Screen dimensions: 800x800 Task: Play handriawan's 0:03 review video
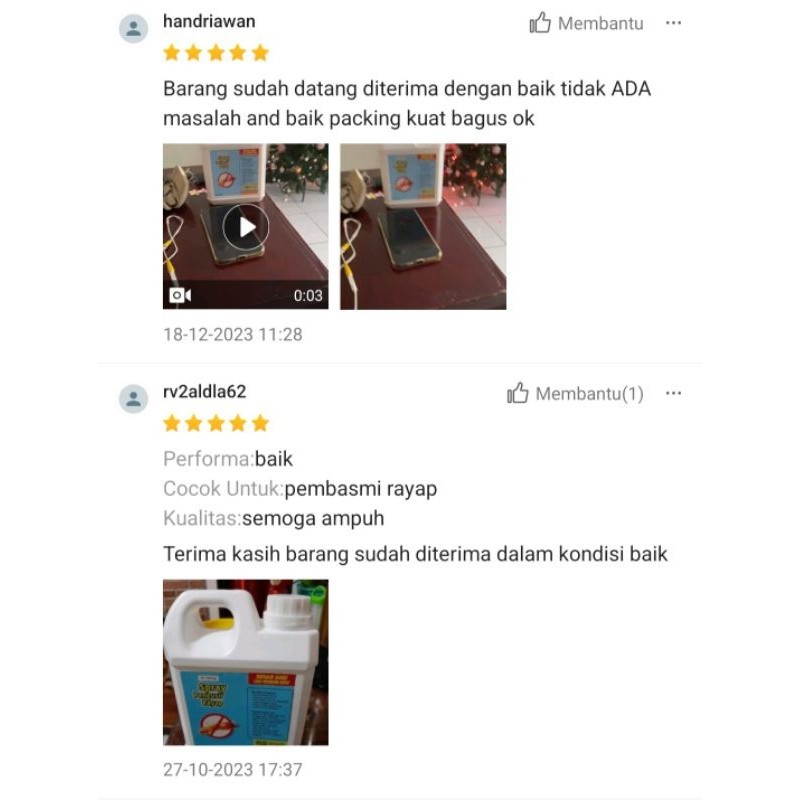(x=245, y=227)
